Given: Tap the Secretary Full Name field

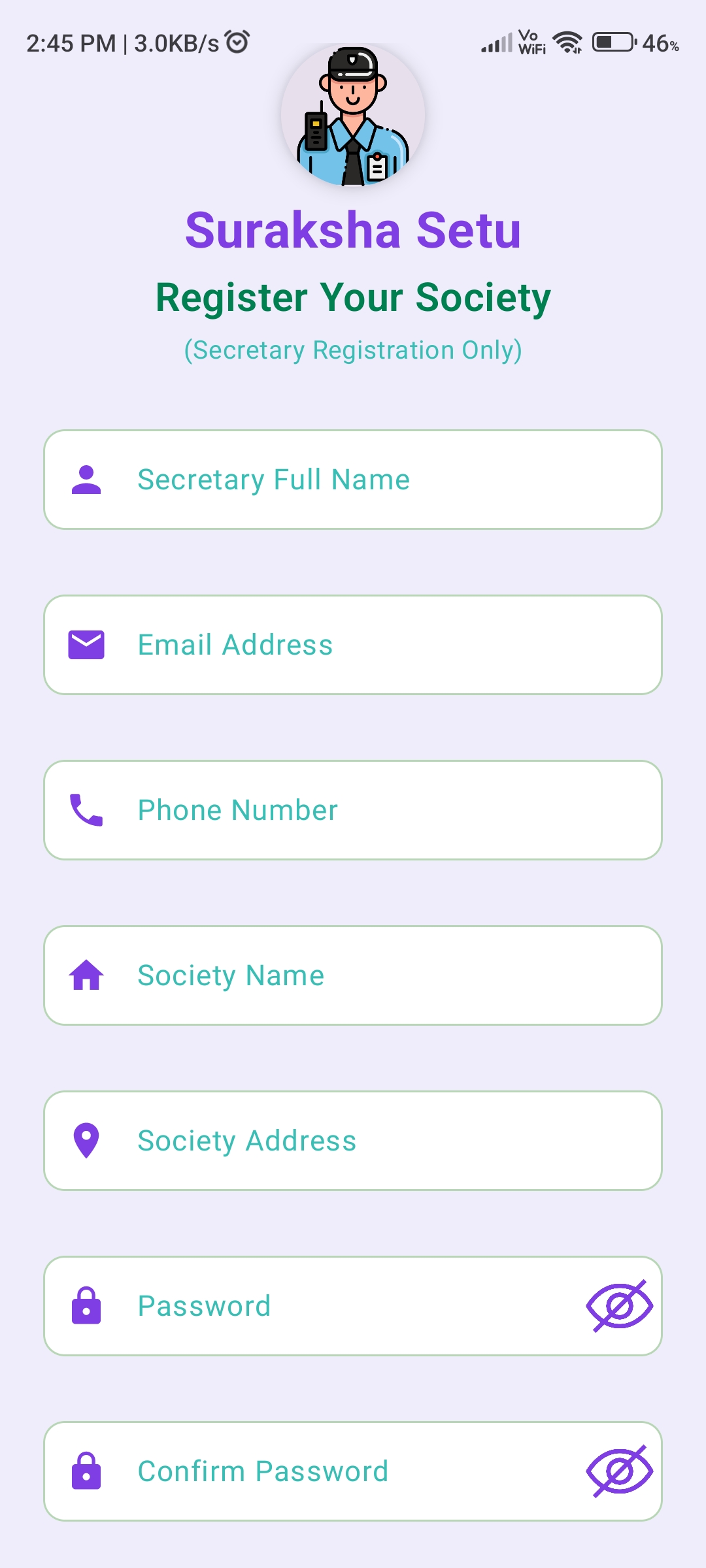Looking at the screenshot, I should pyautogui.click(x=353, y=480).
